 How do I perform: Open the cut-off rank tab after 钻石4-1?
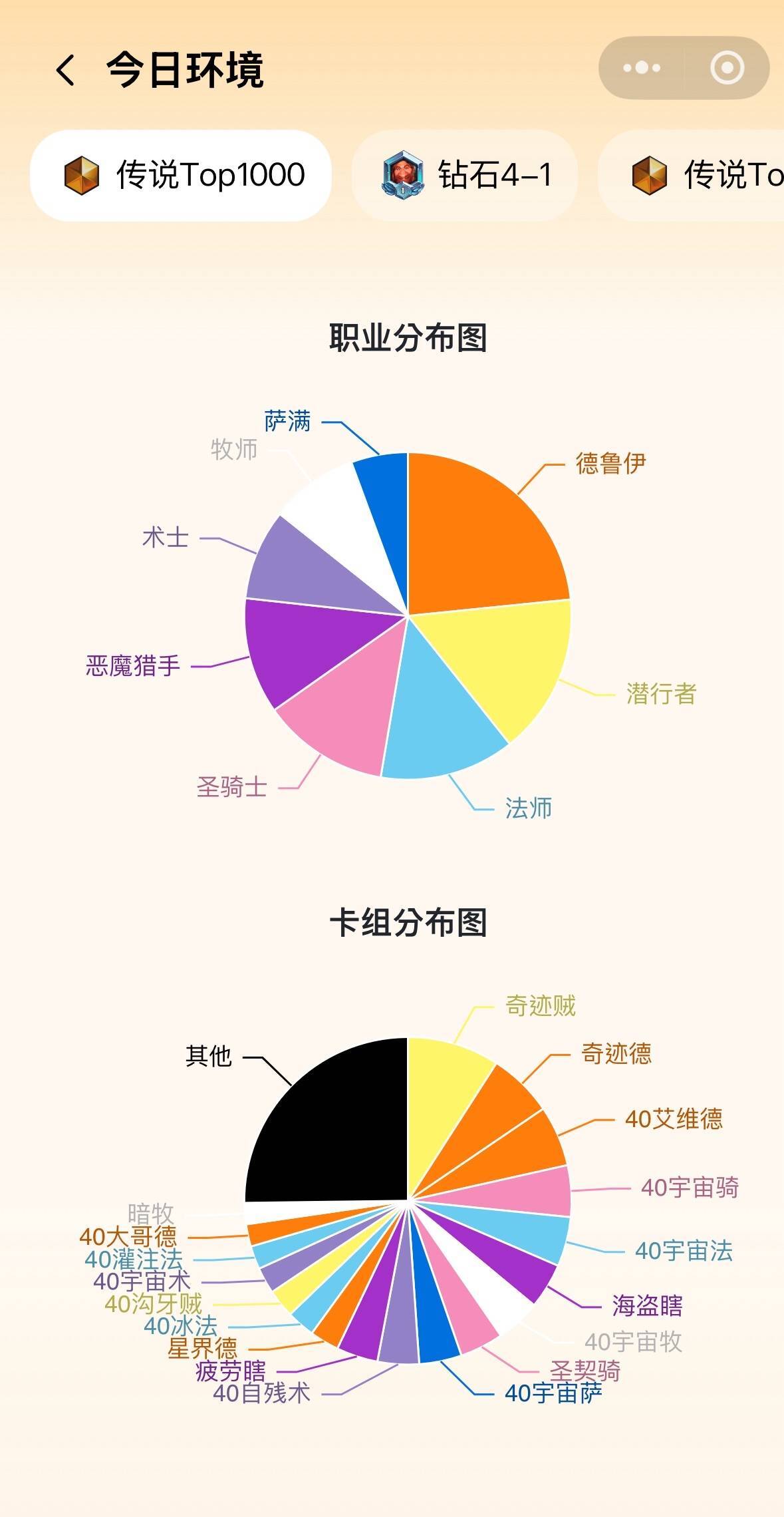pyautogui.click(x=692, y=176)
